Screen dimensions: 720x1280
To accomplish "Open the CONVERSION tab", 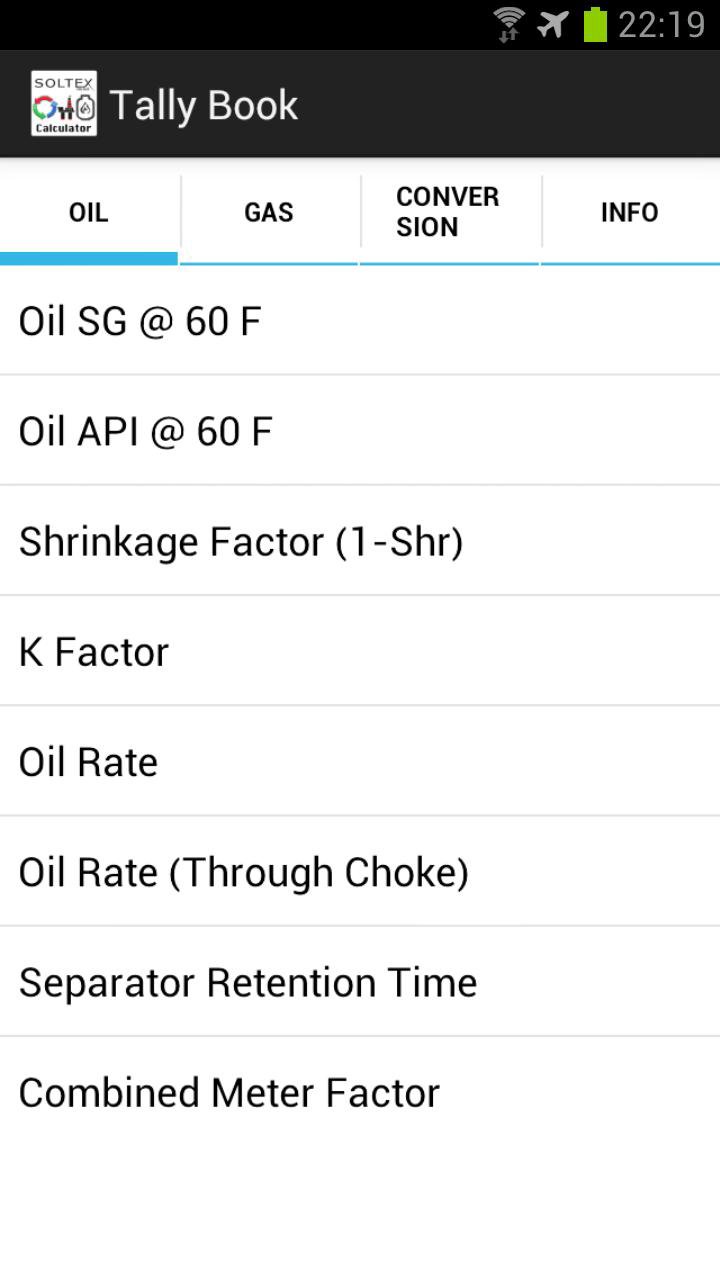I will [x=449, y=212].
